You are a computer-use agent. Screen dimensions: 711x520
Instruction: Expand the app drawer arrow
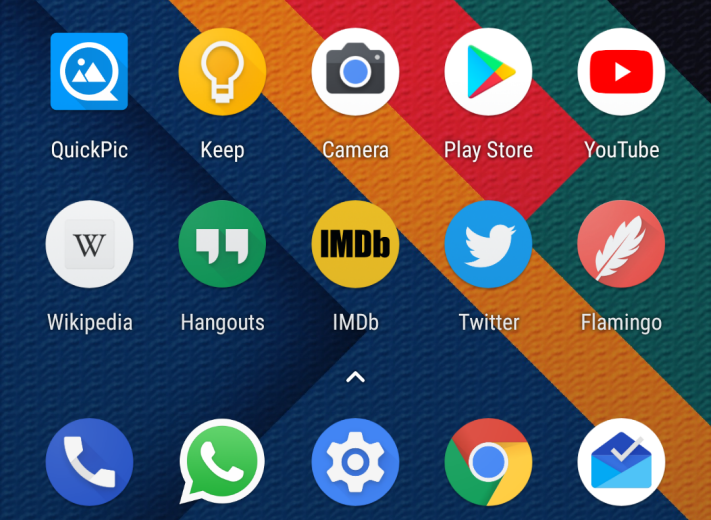tap(355, 377)
